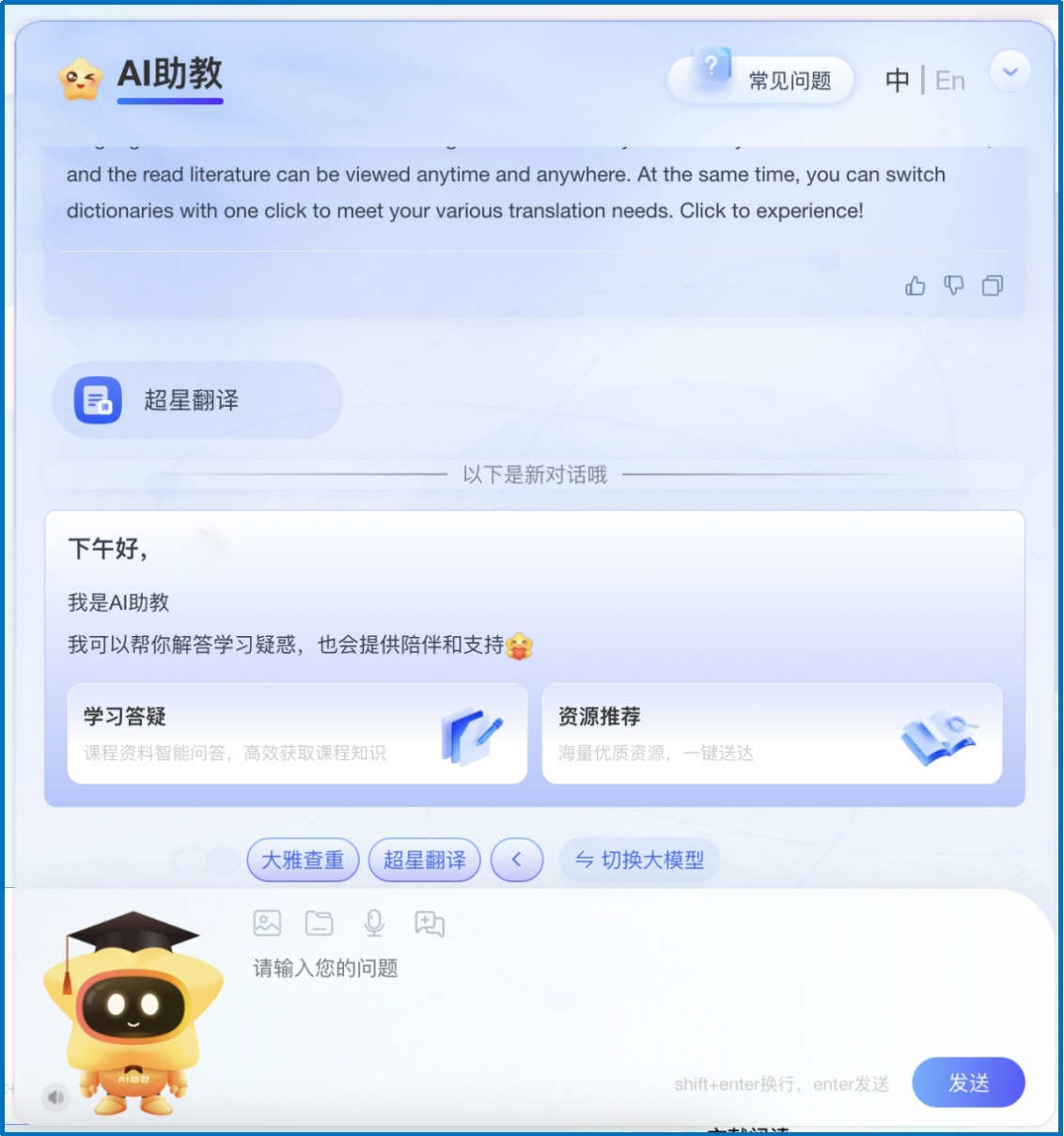
Task: Open the 学习答疑 card
Action: tap(297, 734)
